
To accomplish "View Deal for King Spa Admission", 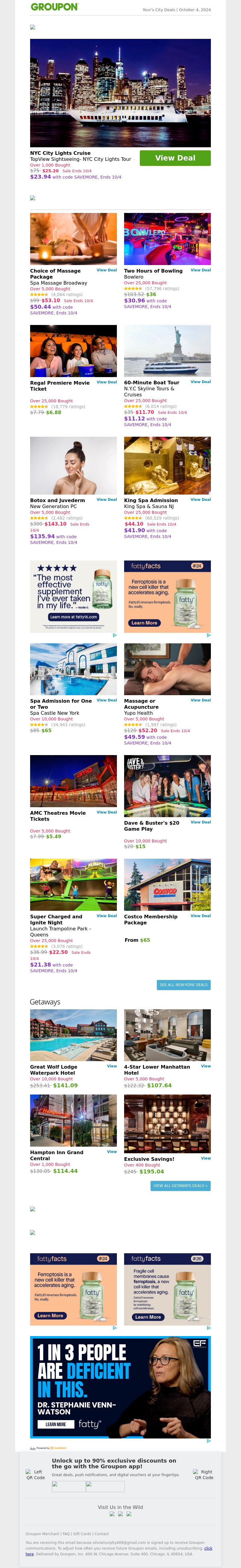I will pos(200,499).
